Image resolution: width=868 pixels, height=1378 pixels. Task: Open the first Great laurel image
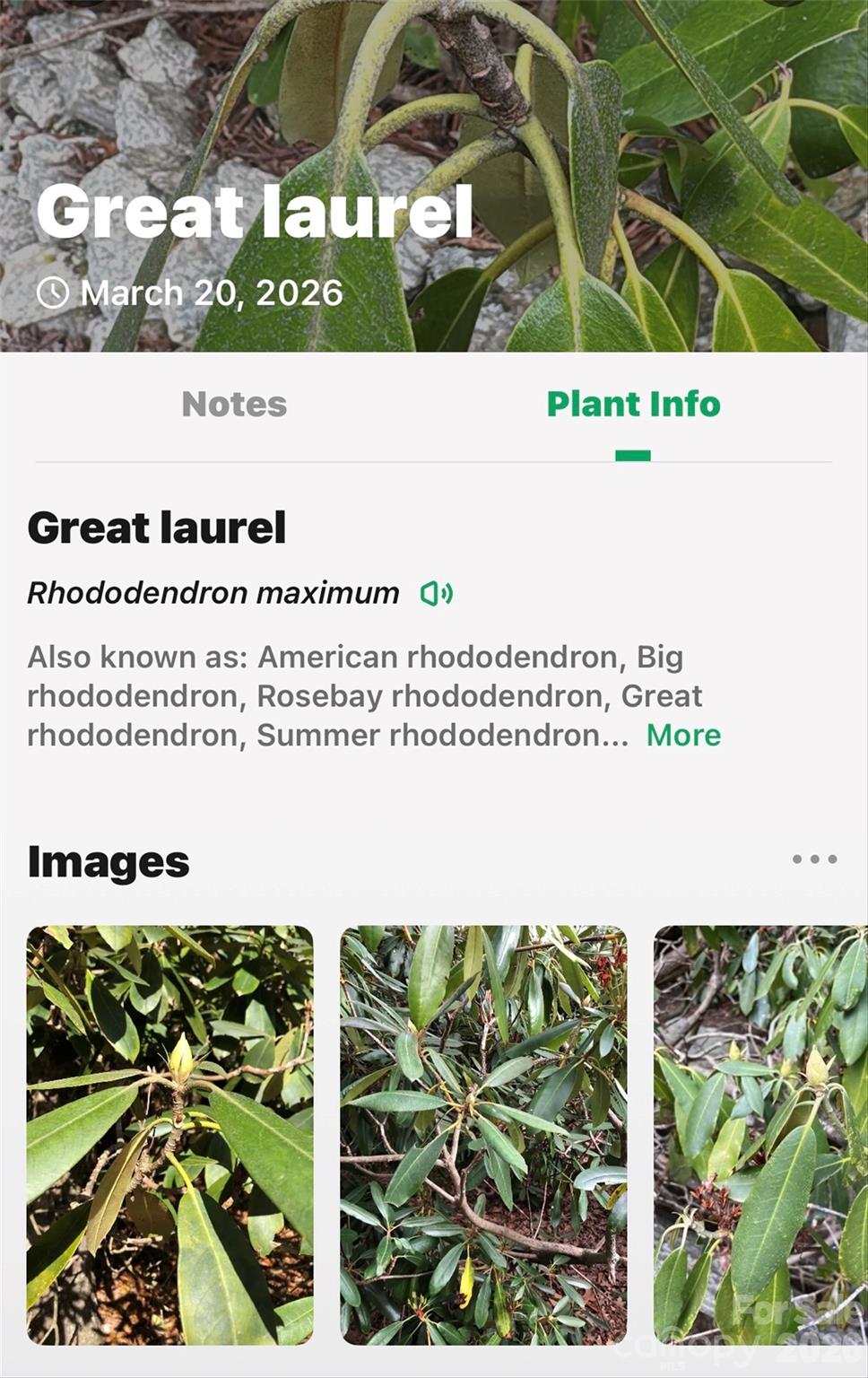tap(170, 1135)
